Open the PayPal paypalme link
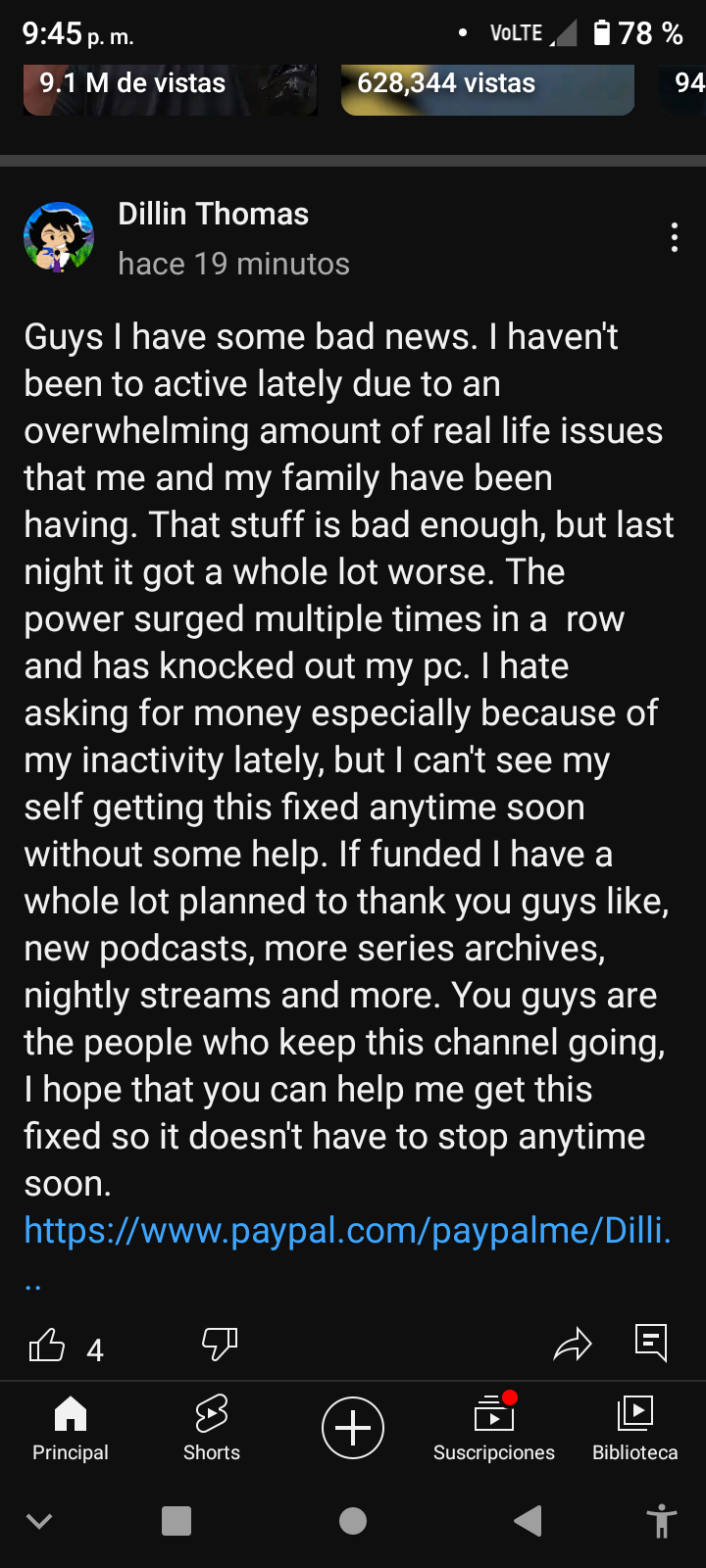This screenshot has width=706, height=1568. tap(347, 1231)
